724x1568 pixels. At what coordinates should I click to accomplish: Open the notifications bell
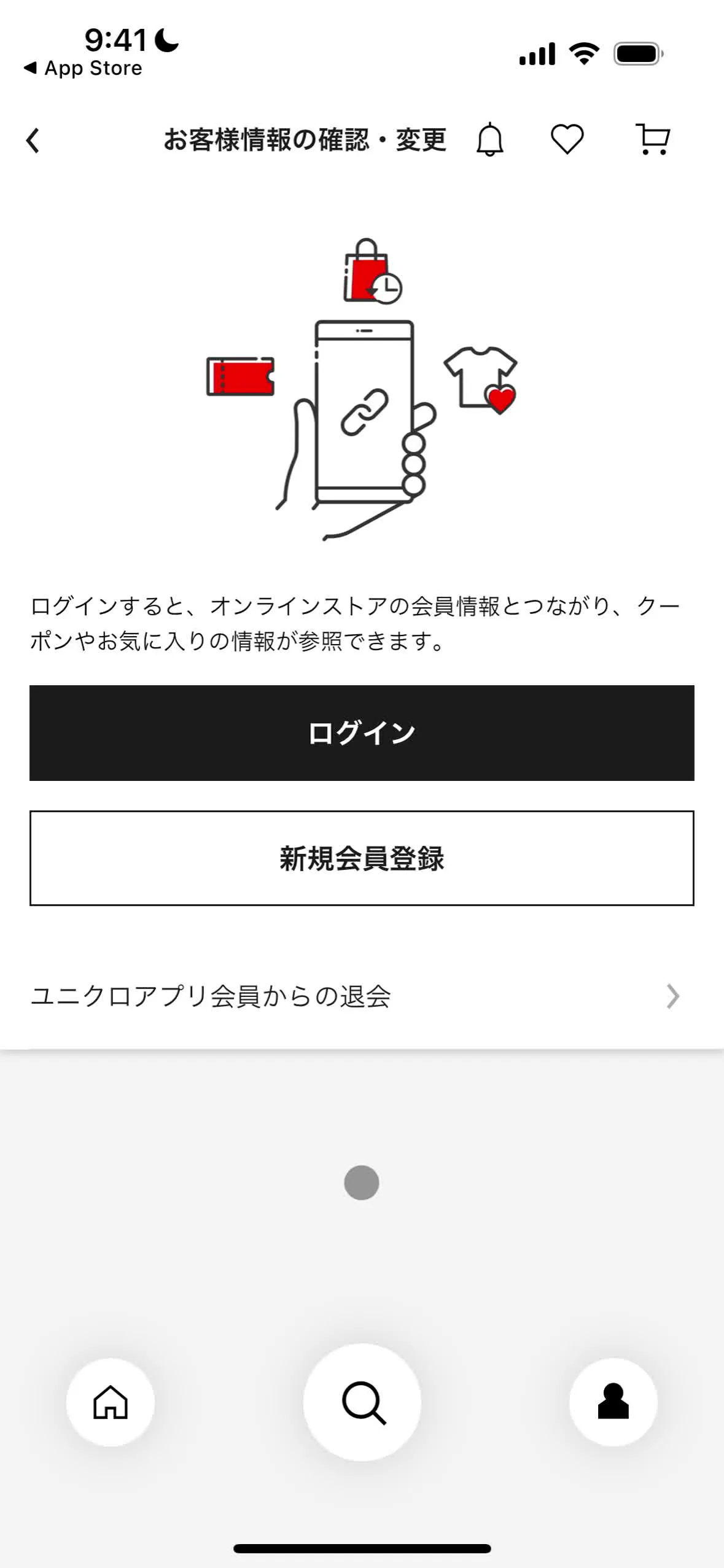click(x=489, y=139)
